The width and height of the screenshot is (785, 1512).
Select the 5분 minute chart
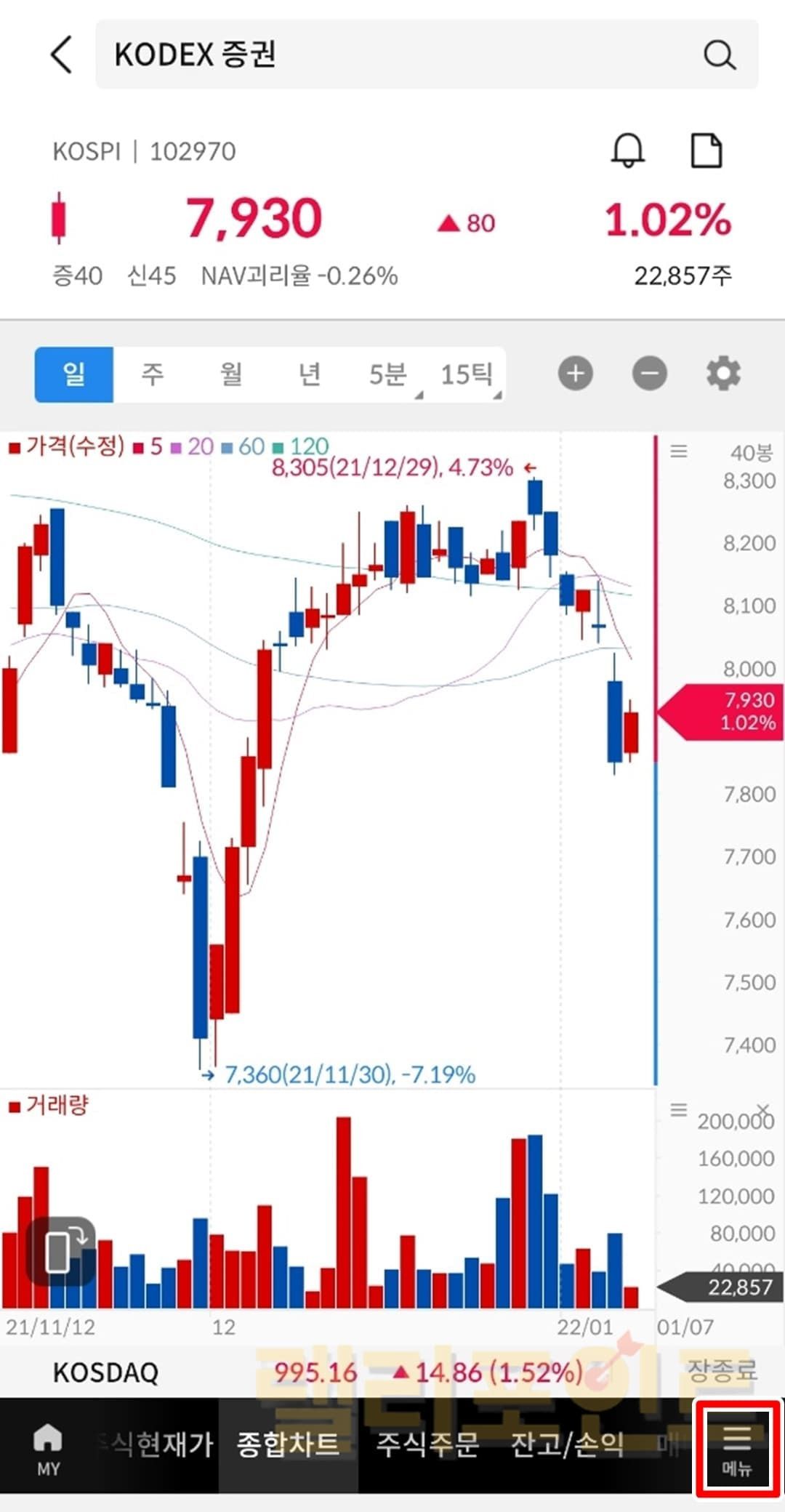pos(388,374)
